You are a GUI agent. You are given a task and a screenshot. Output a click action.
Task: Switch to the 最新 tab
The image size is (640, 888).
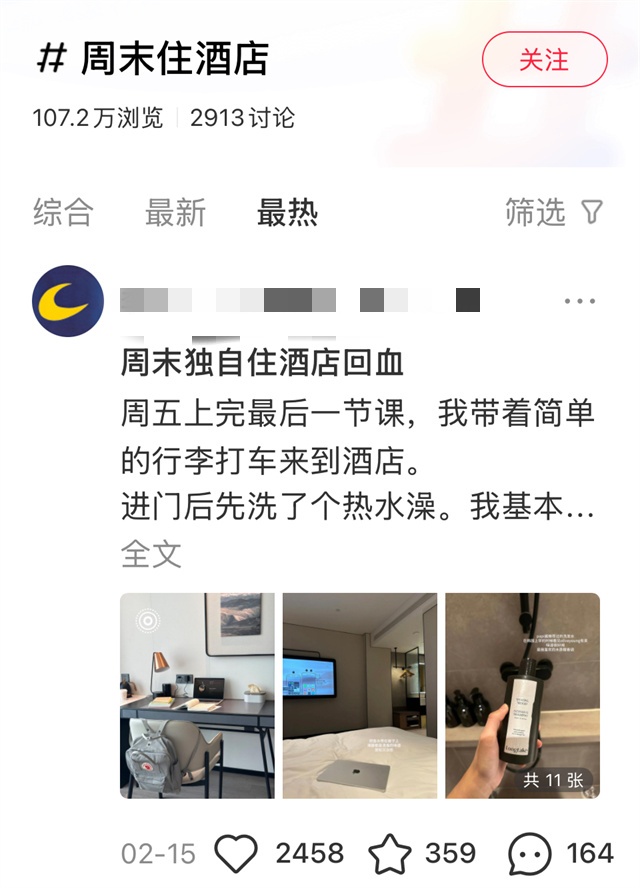point(175,212)
